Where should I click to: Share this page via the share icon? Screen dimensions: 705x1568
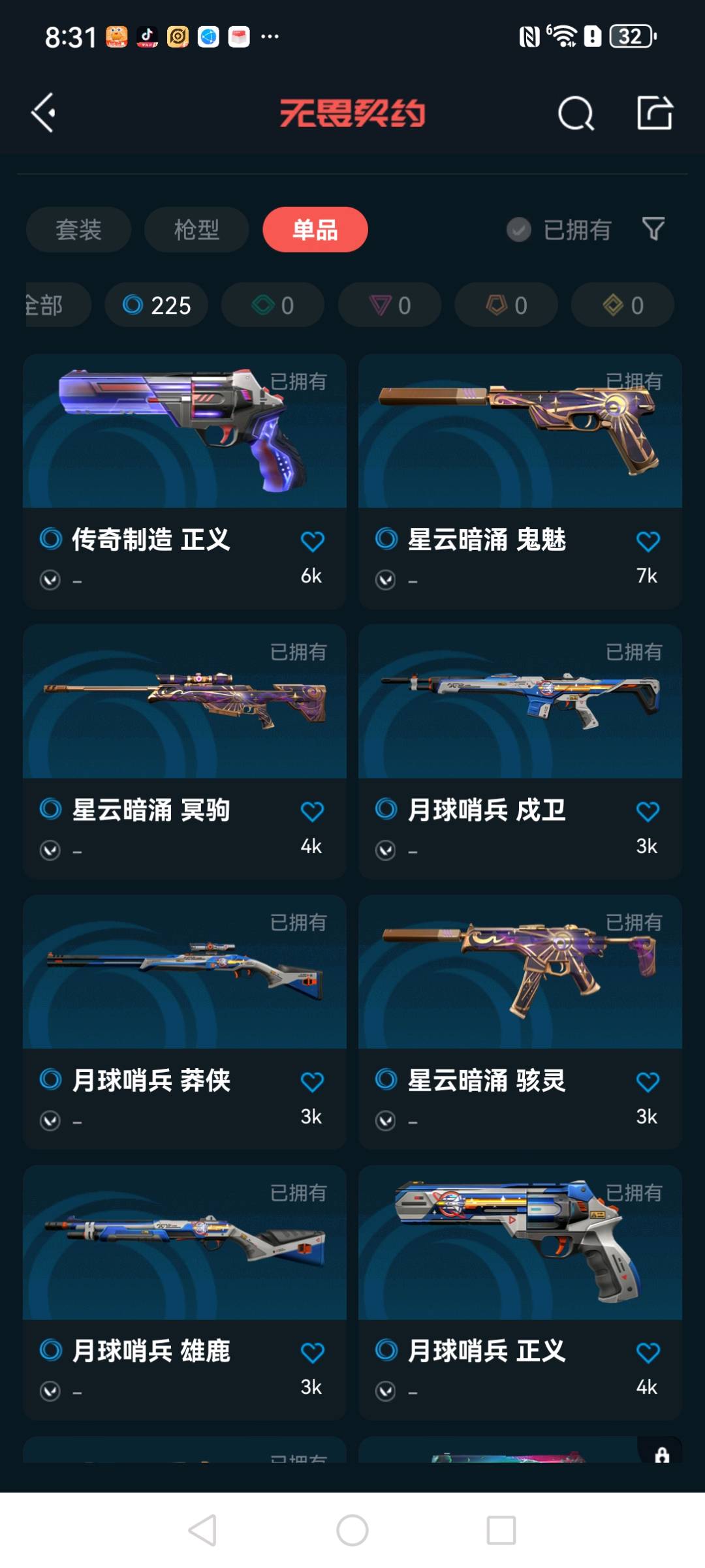[x=654, y=113]
